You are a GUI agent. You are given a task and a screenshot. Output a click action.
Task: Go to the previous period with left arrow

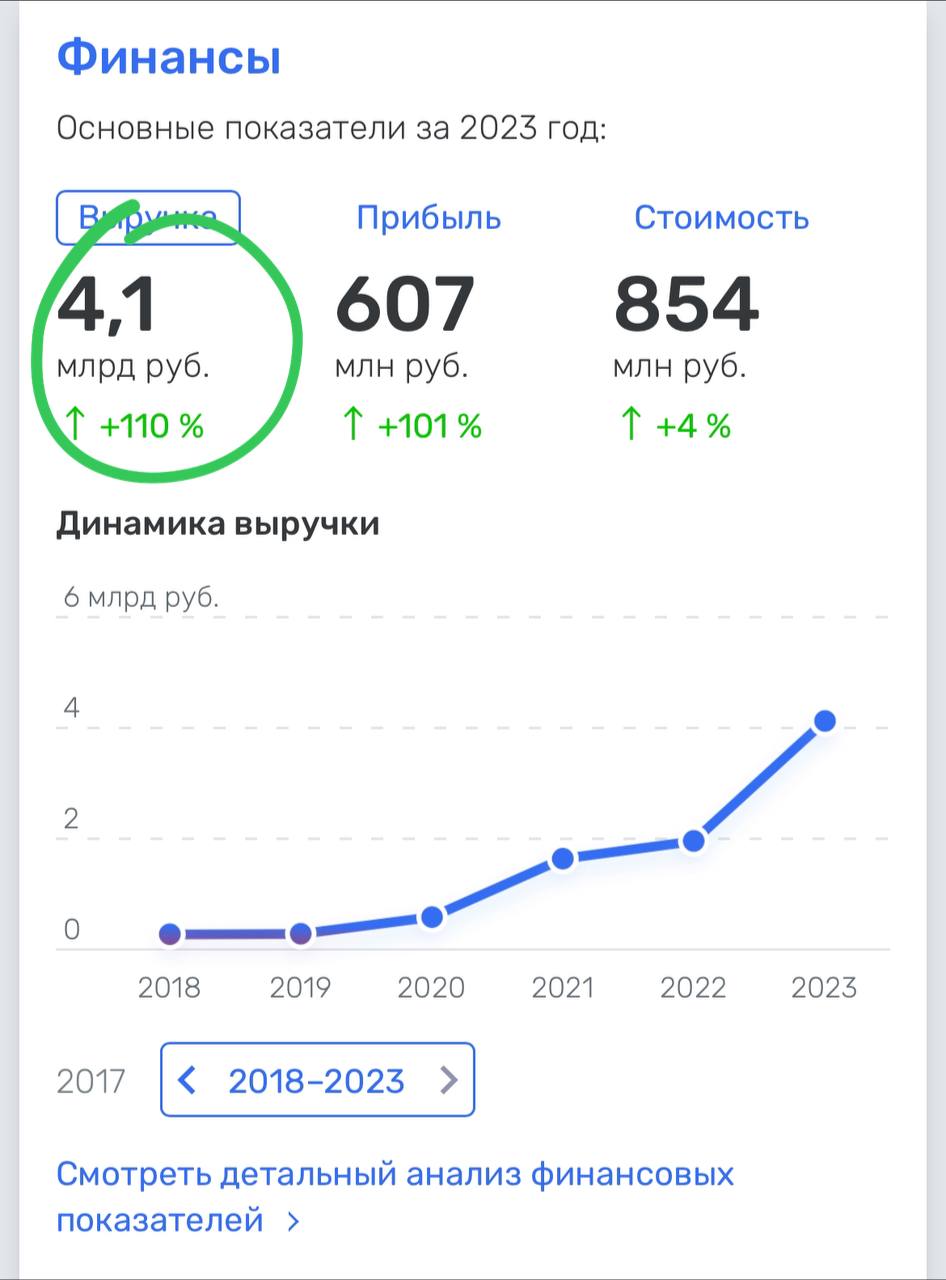(187, 1080)
